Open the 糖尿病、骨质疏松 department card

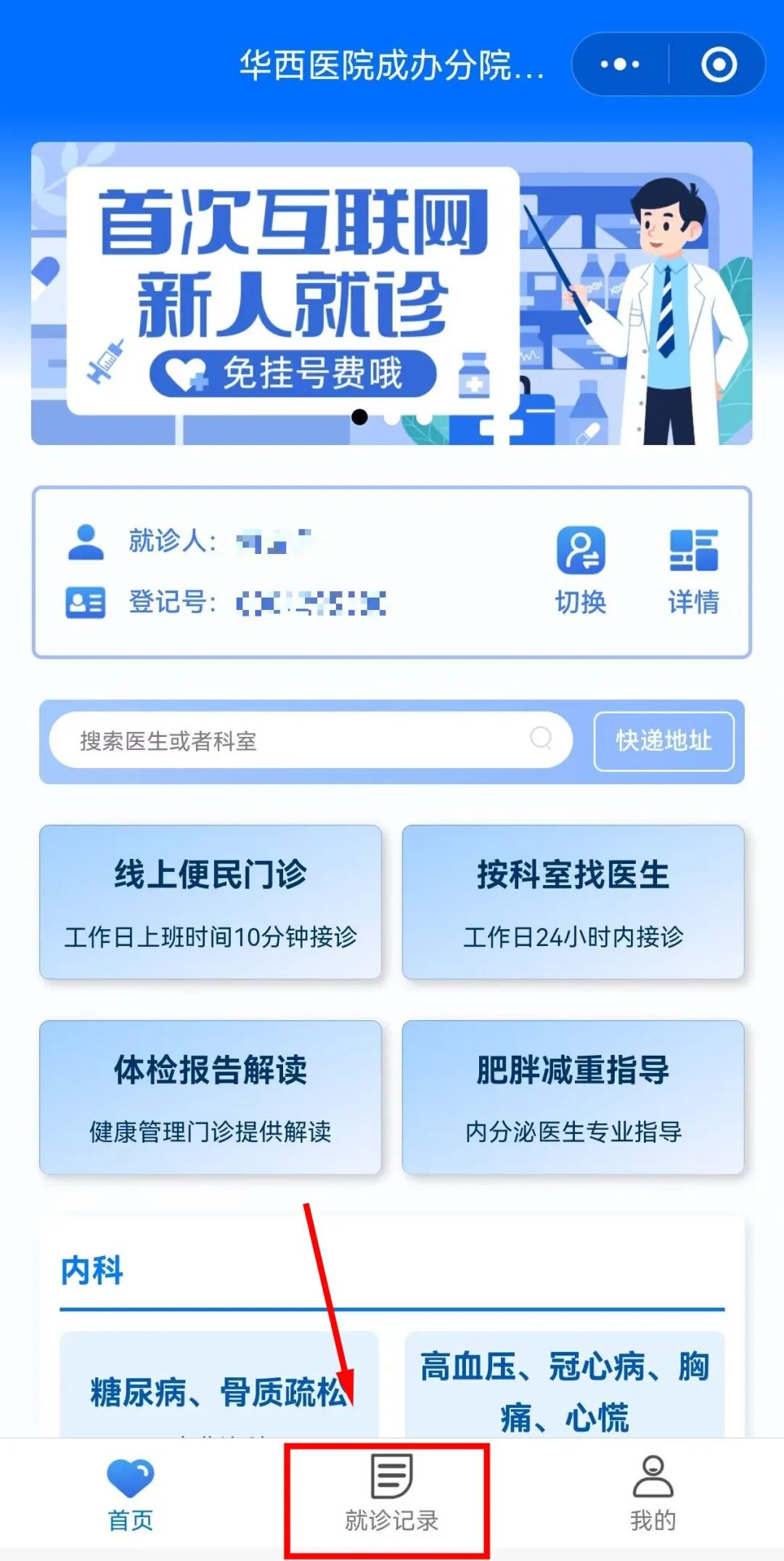[x=219, y=1384]
